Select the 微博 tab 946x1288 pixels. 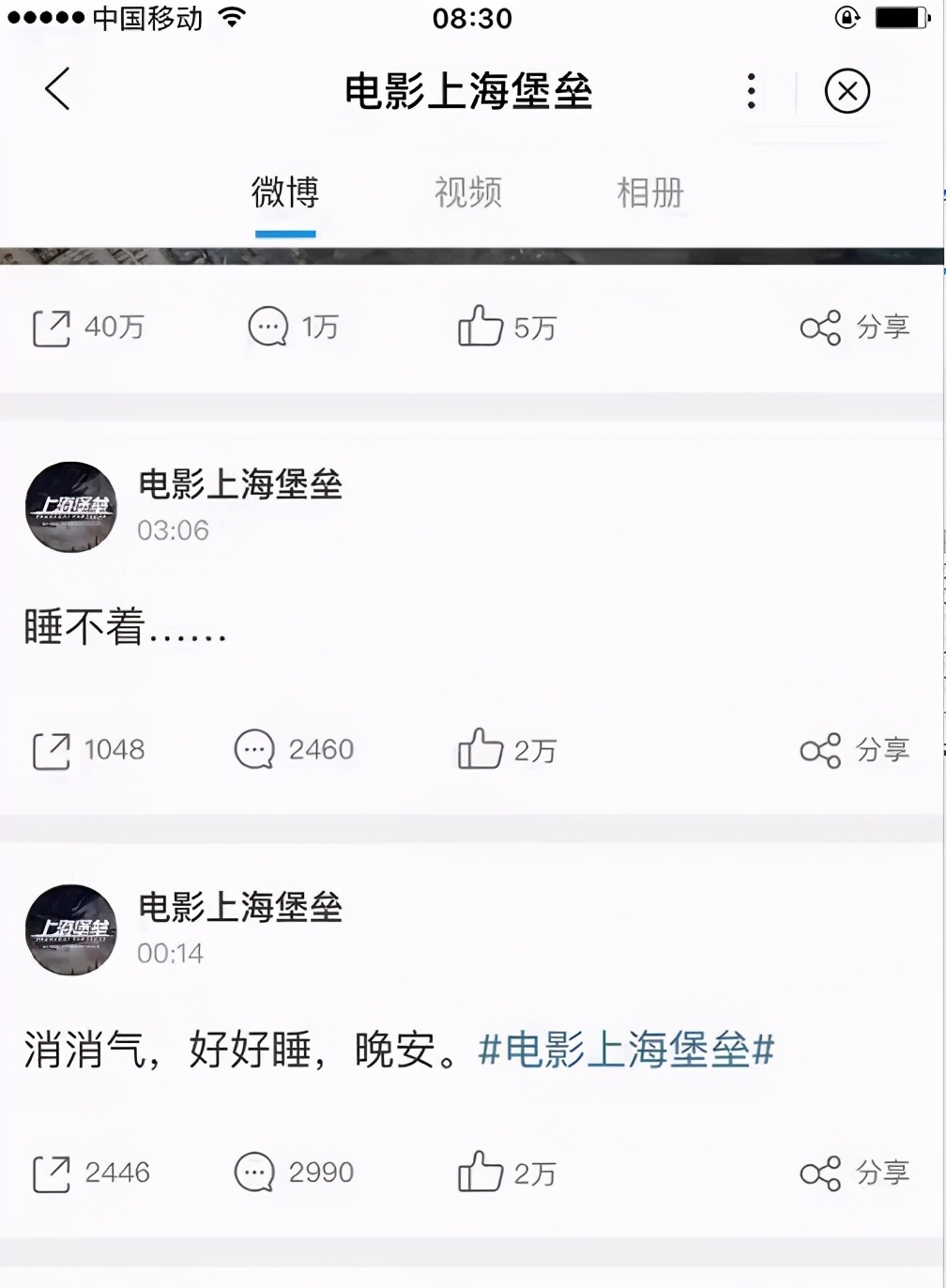(285, 192)
